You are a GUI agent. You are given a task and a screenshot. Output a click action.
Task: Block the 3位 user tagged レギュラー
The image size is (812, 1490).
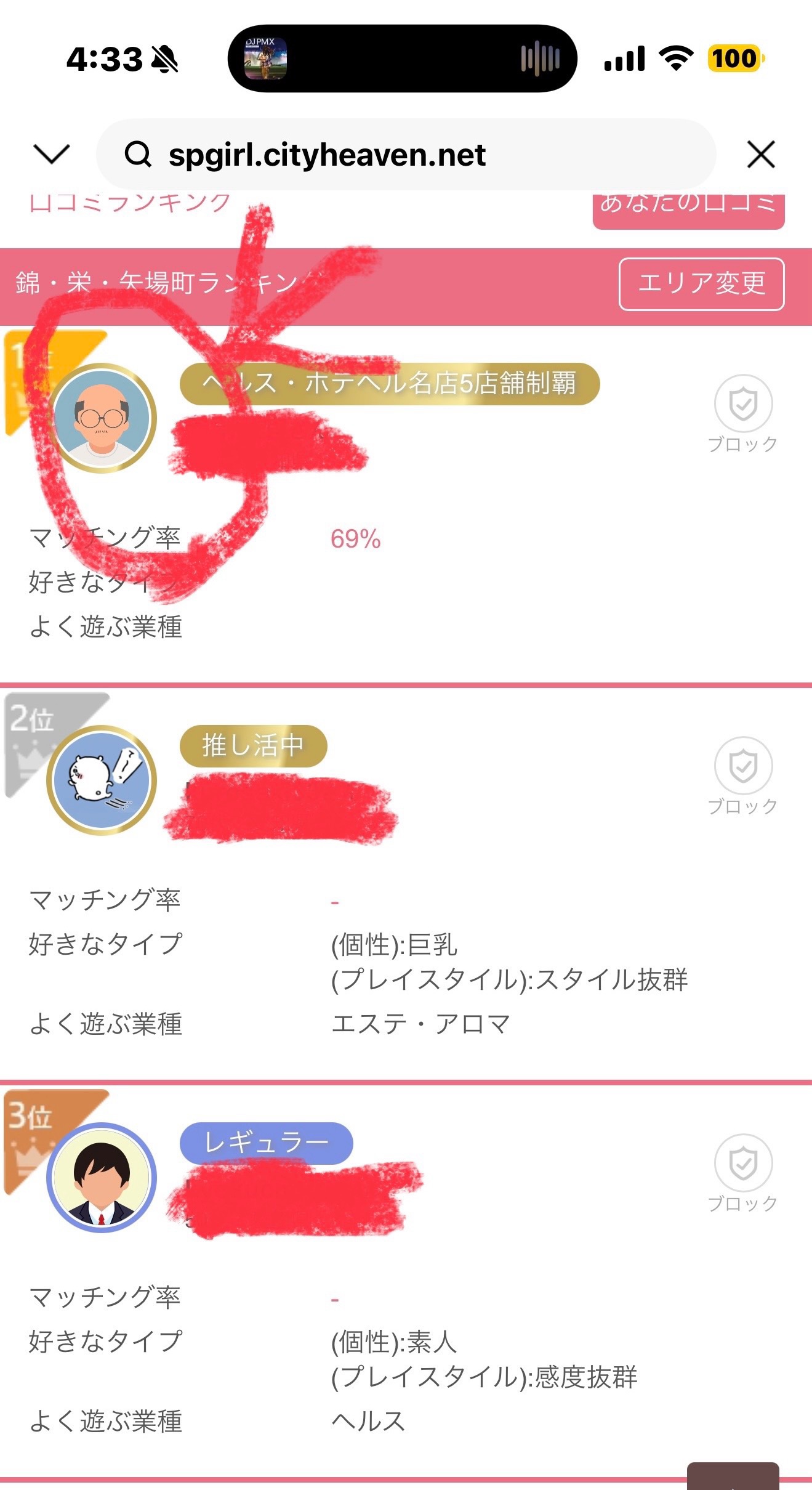[x=743, y=1172]
